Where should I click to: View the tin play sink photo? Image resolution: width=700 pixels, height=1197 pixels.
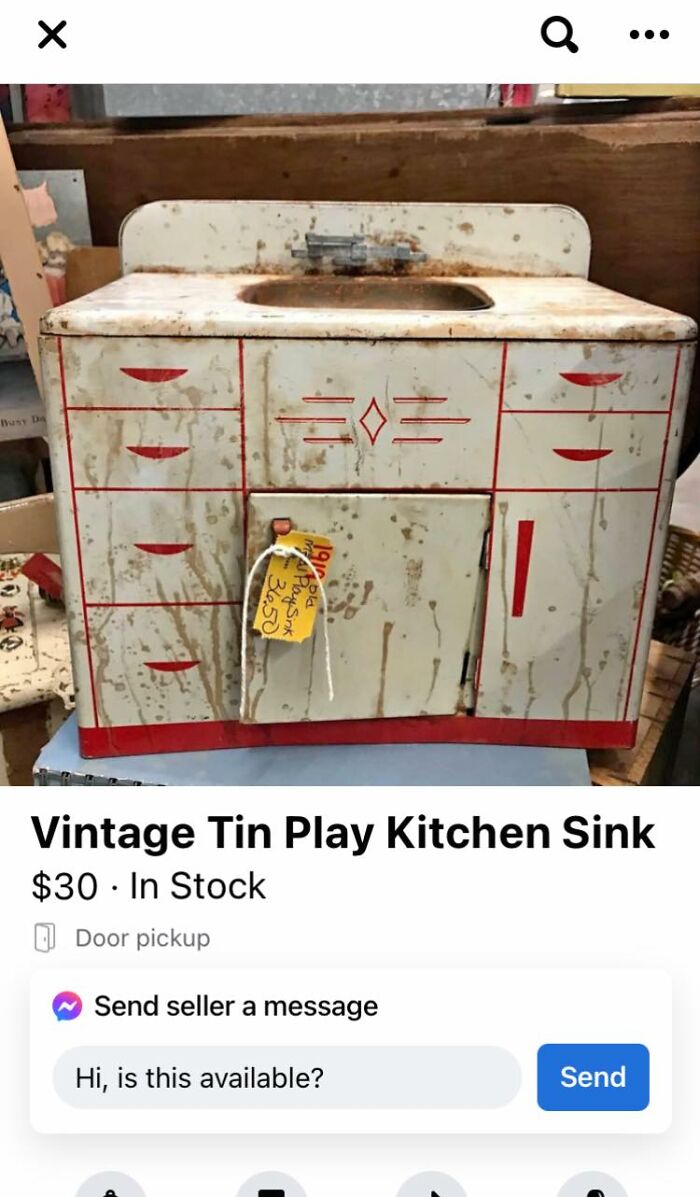tap(350, 435)
